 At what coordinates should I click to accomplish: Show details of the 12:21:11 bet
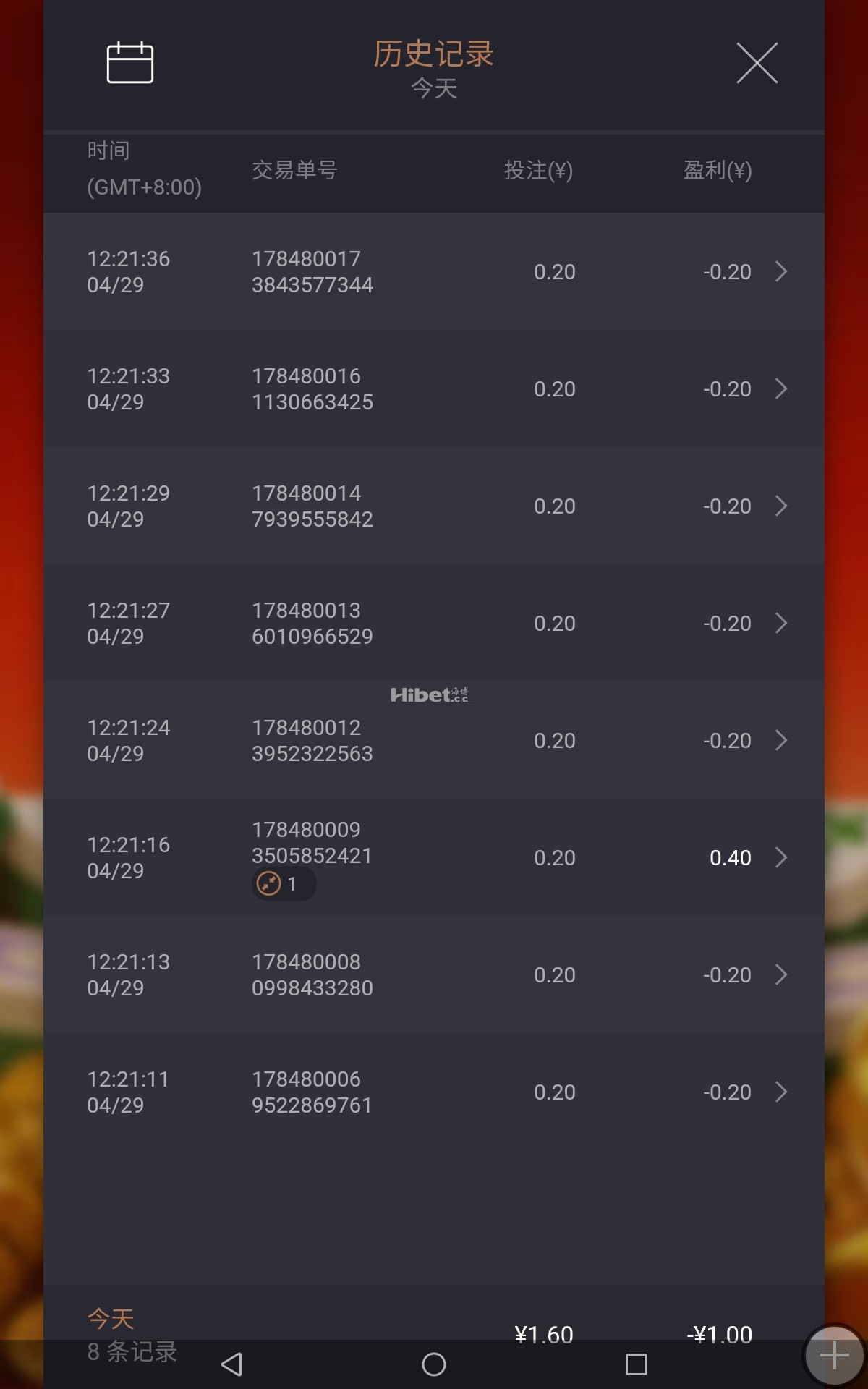click(x=434, y=1092)
